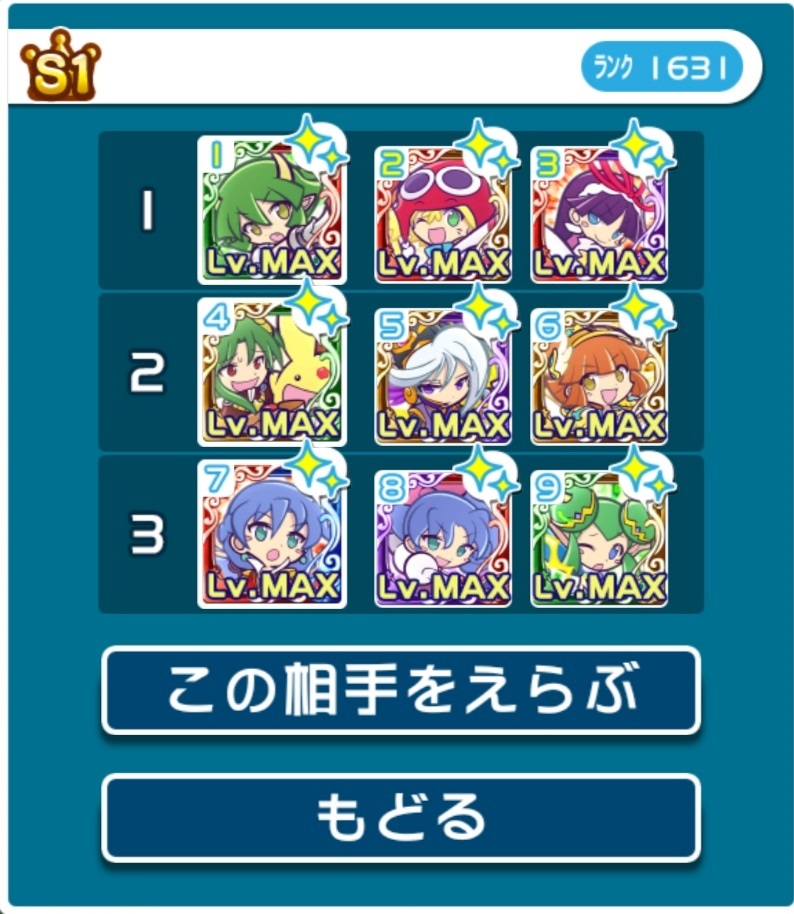The height and width of the screenshot is (914, 794).
Task: Open character card number 1
Action: point(272,210)
